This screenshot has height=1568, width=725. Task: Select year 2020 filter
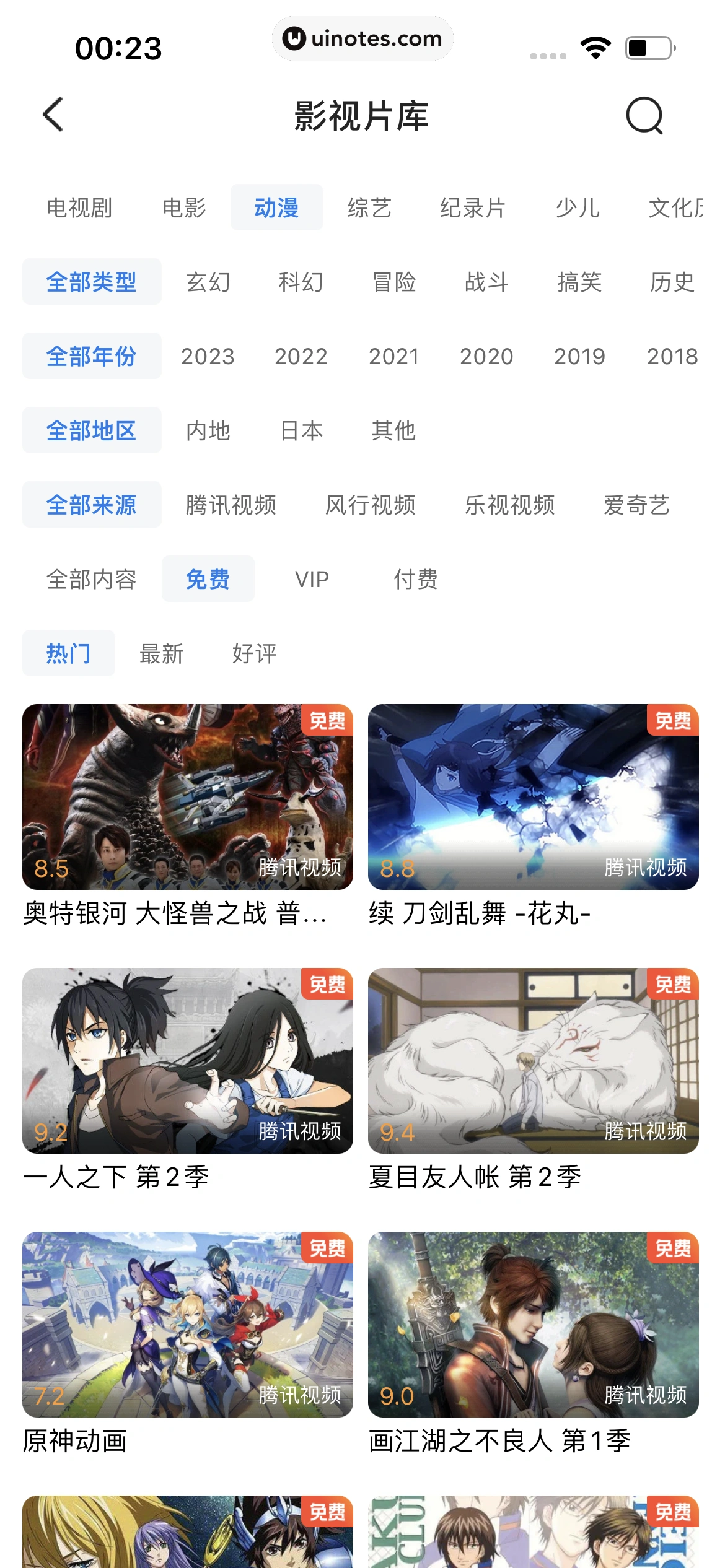click(x=486, y=357)
